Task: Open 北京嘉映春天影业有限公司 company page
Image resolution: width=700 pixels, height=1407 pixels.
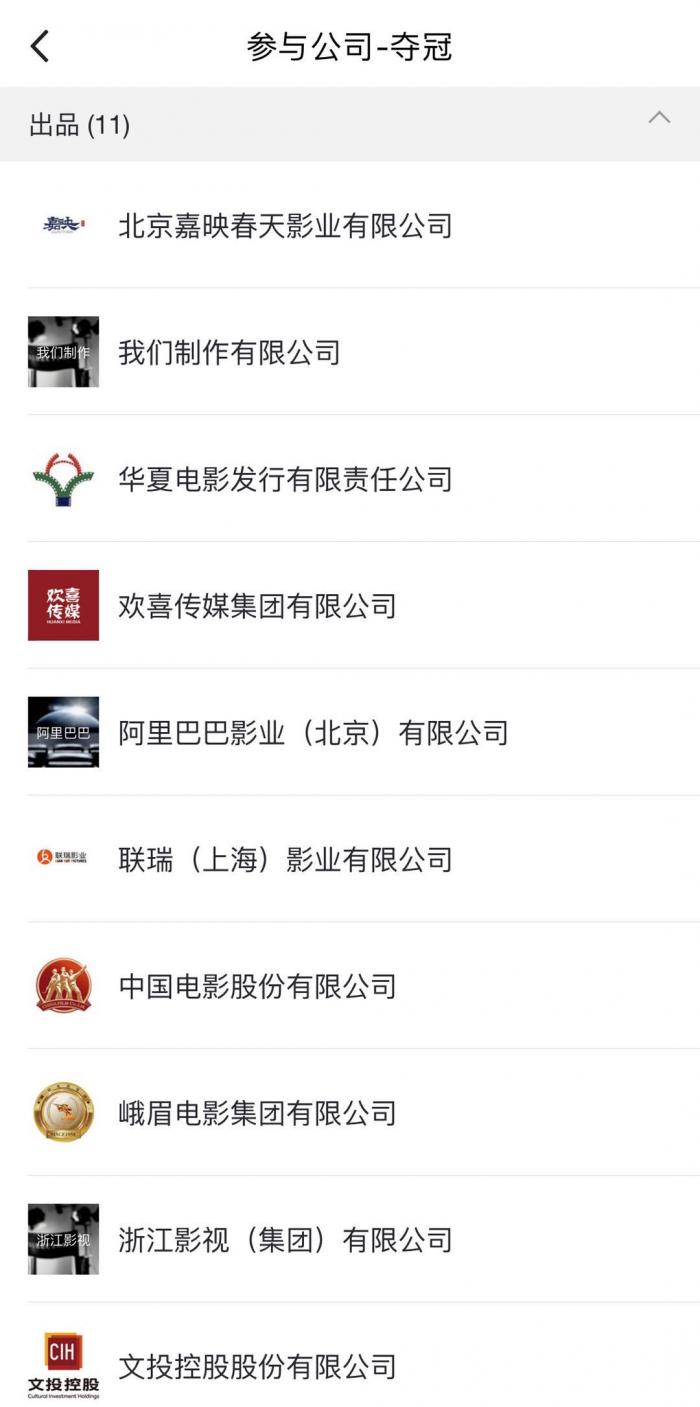Action: [x=285, y=225]
